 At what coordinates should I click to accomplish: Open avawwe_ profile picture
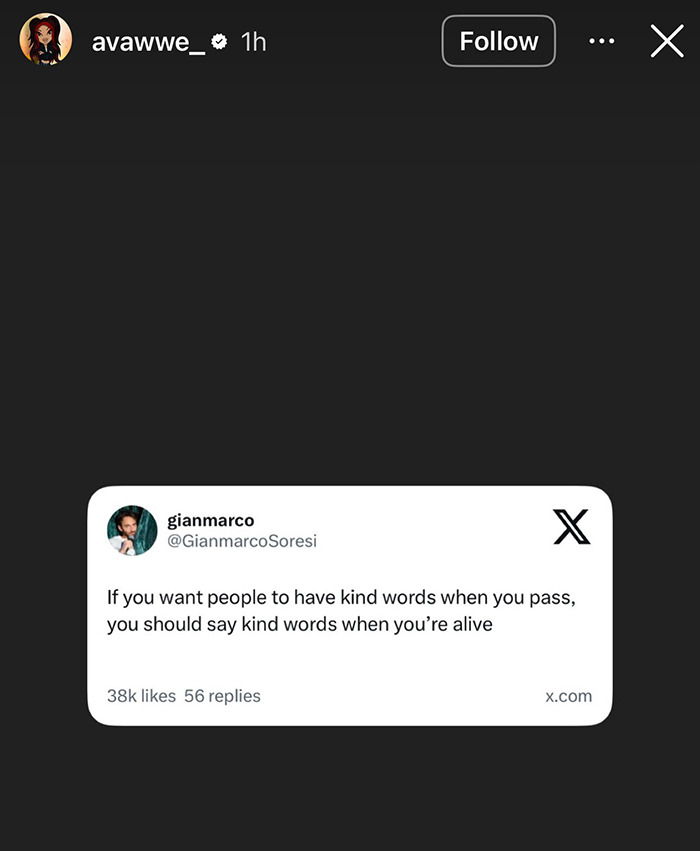point(46,41)
